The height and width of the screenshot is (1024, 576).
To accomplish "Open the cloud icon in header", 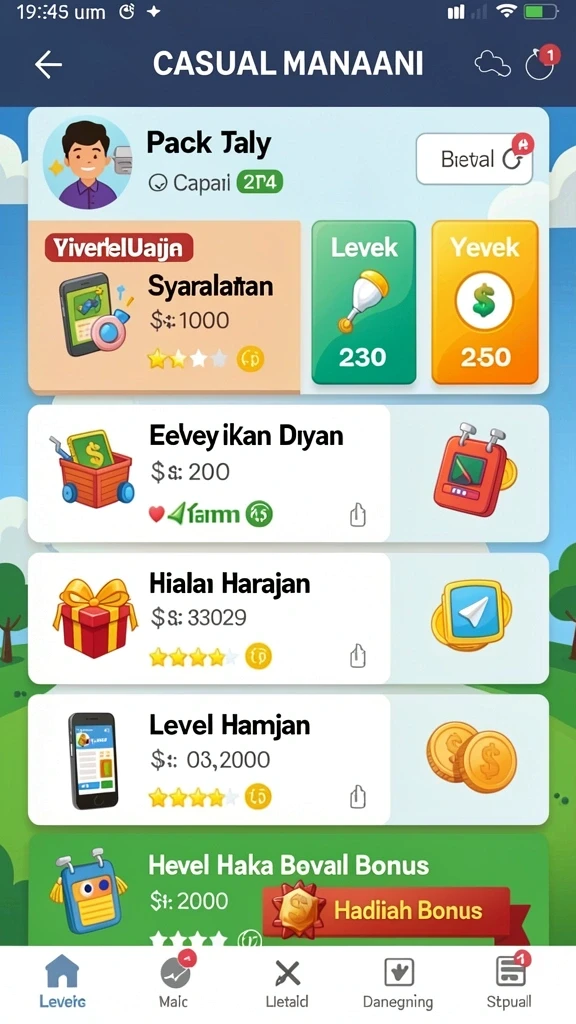I will (492, 64).
